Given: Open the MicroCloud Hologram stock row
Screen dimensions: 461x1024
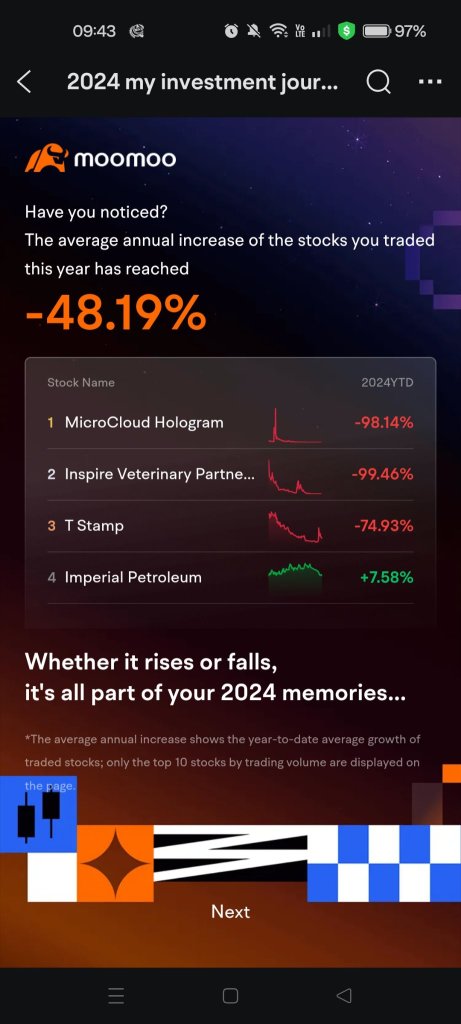Looking at the screenshot, I should pyautogui.click(x=230, y=423).
